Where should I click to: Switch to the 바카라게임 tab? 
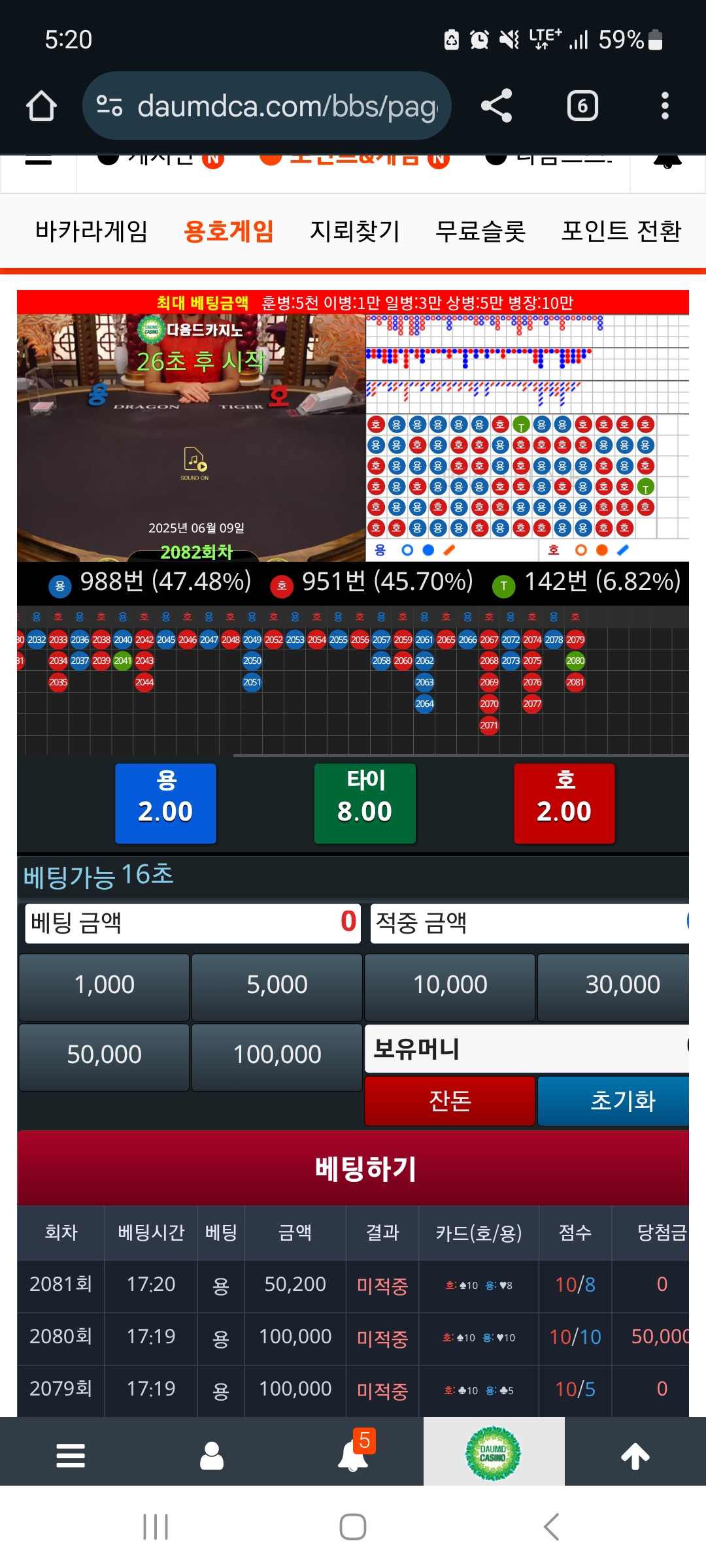coord(92,231)
